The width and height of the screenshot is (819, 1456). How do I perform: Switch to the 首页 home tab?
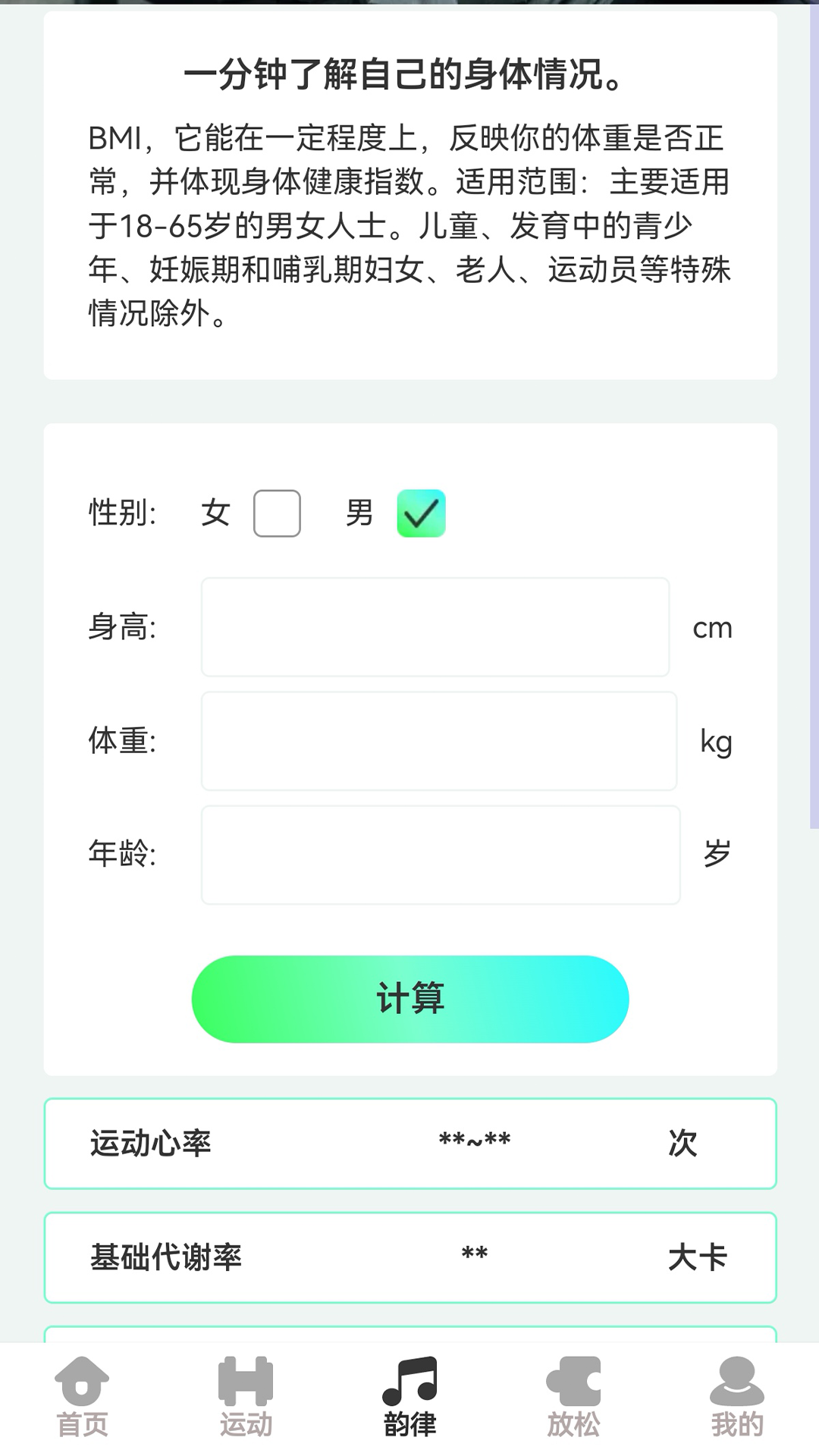[x=82, y=1398]
